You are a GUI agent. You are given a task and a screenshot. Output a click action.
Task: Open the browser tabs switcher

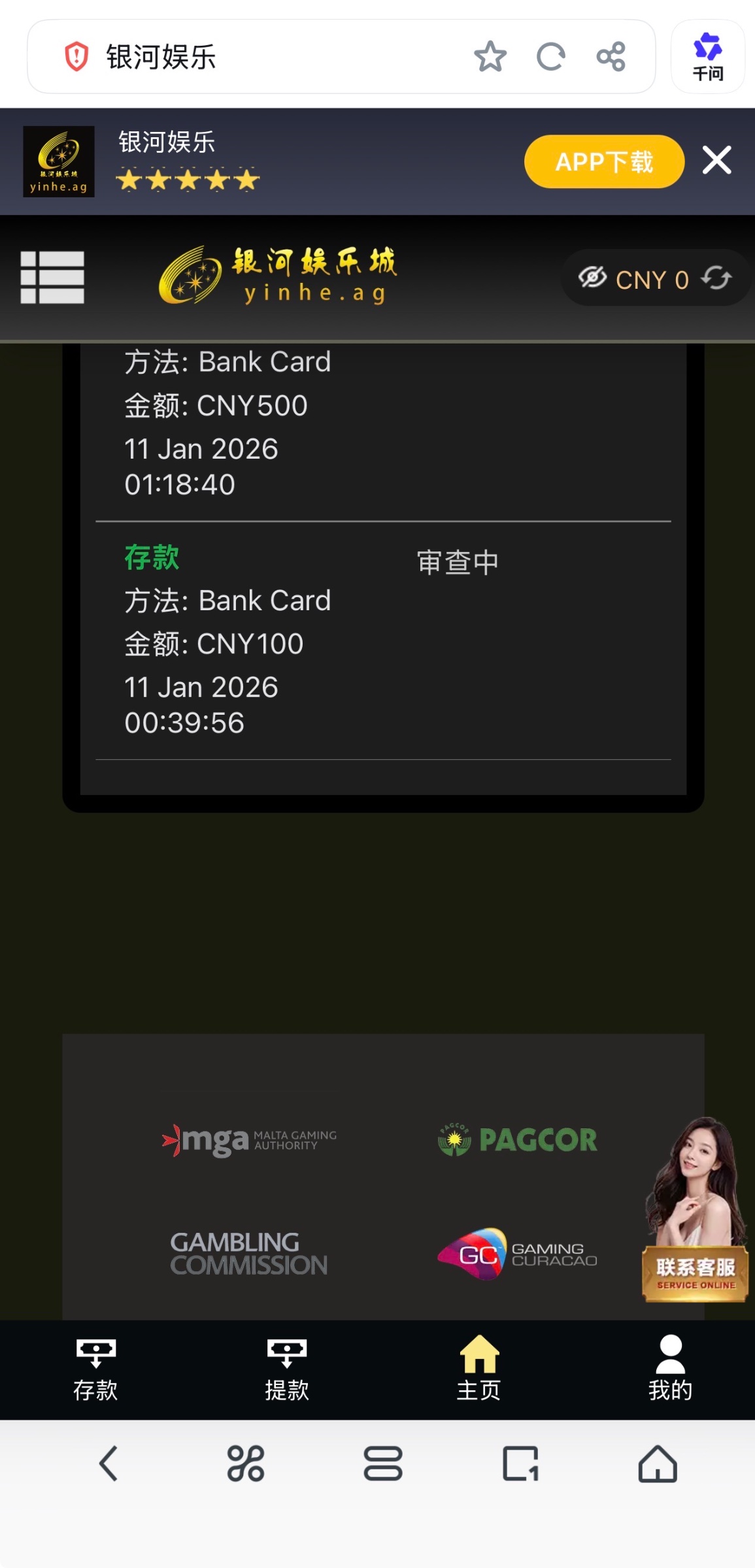(520, 1463)
